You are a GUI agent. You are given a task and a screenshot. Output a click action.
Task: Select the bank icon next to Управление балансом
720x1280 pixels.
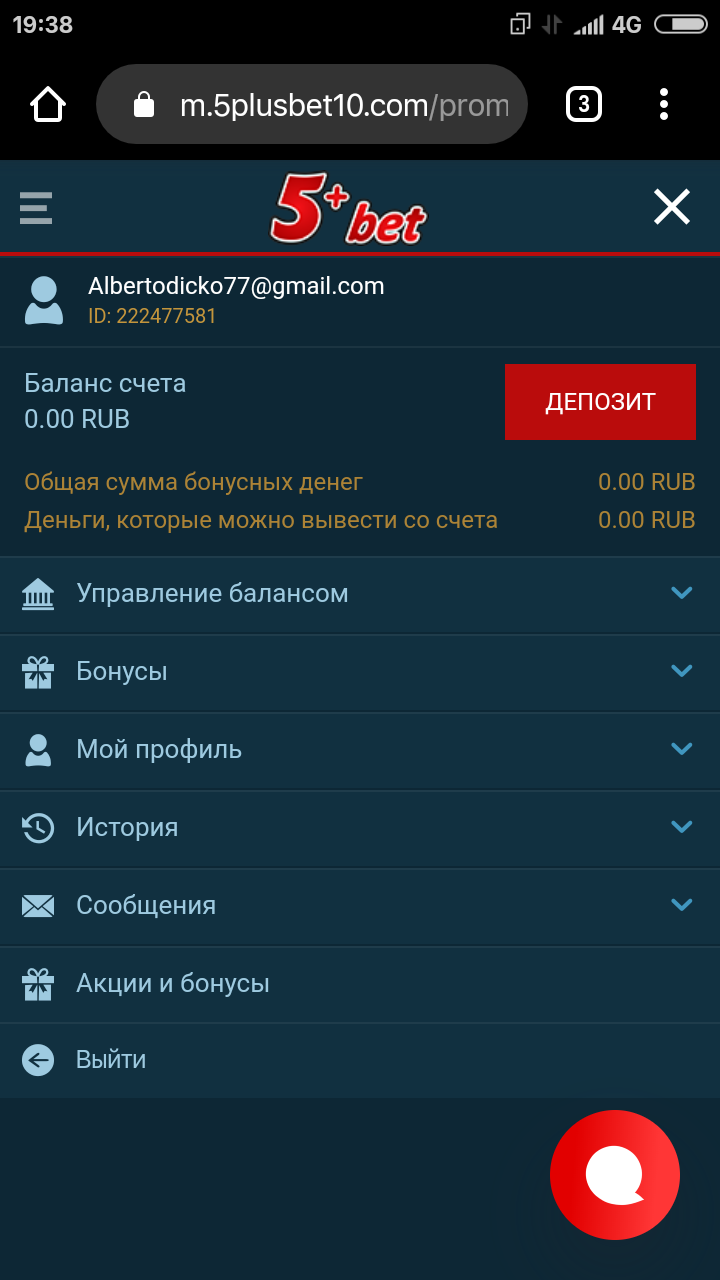(38, 592)
